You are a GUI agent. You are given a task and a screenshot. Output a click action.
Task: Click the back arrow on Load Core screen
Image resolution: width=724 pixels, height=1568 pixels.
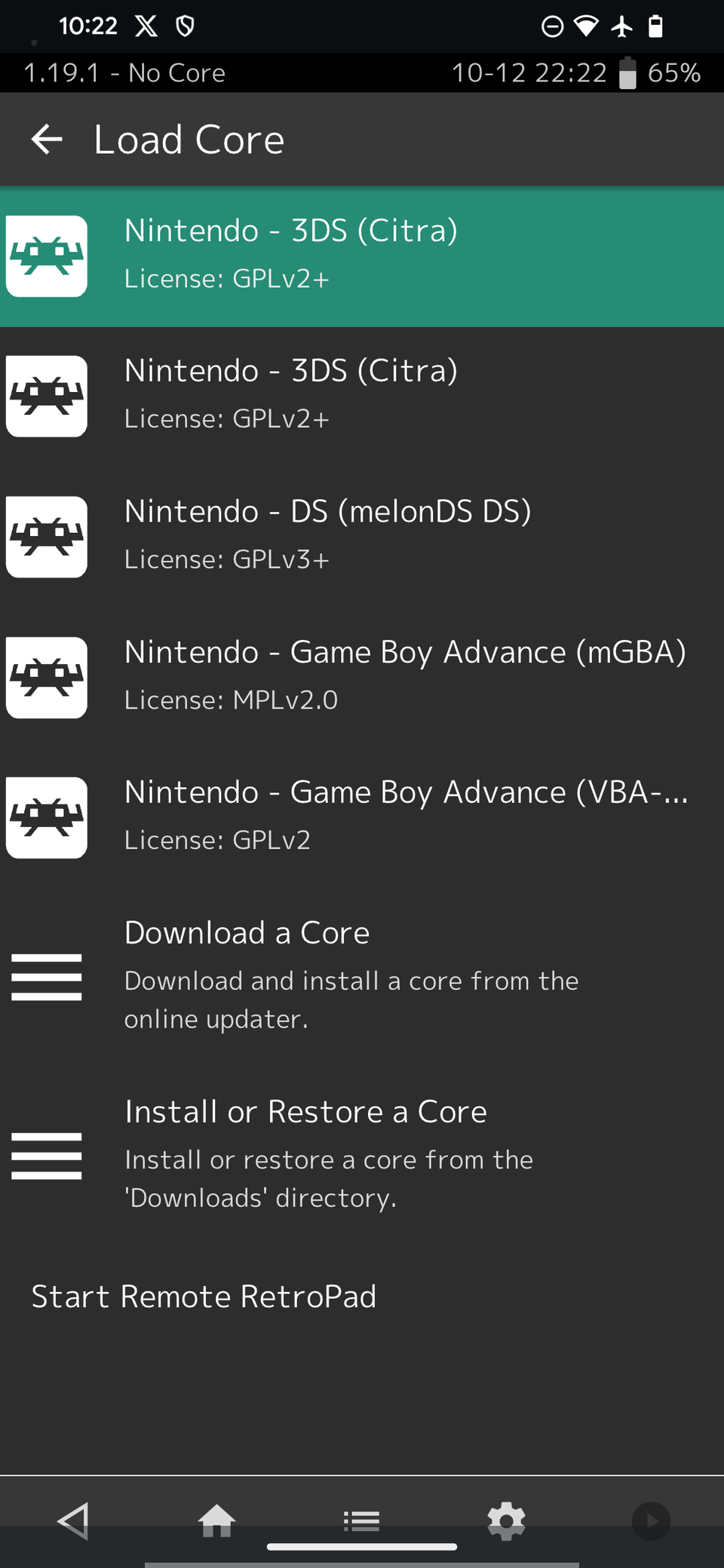(x=47, y=139)
